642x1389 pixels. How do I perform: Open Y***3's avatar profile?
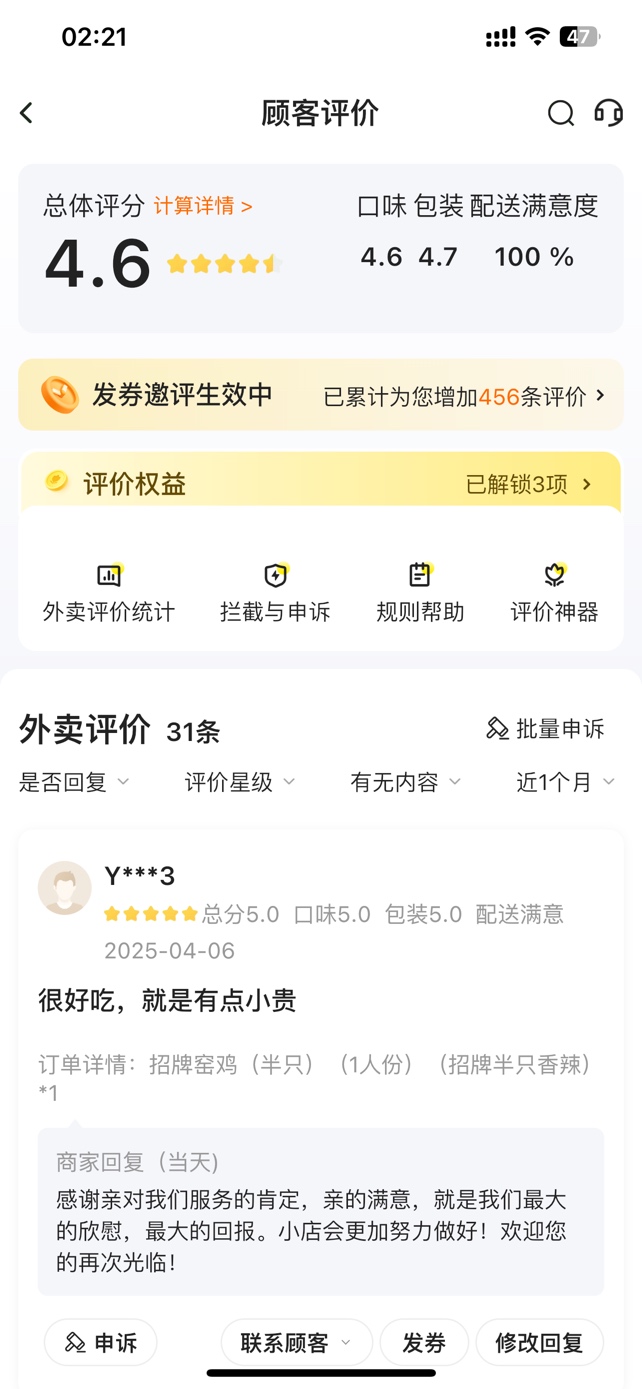[x=65, y=887]
